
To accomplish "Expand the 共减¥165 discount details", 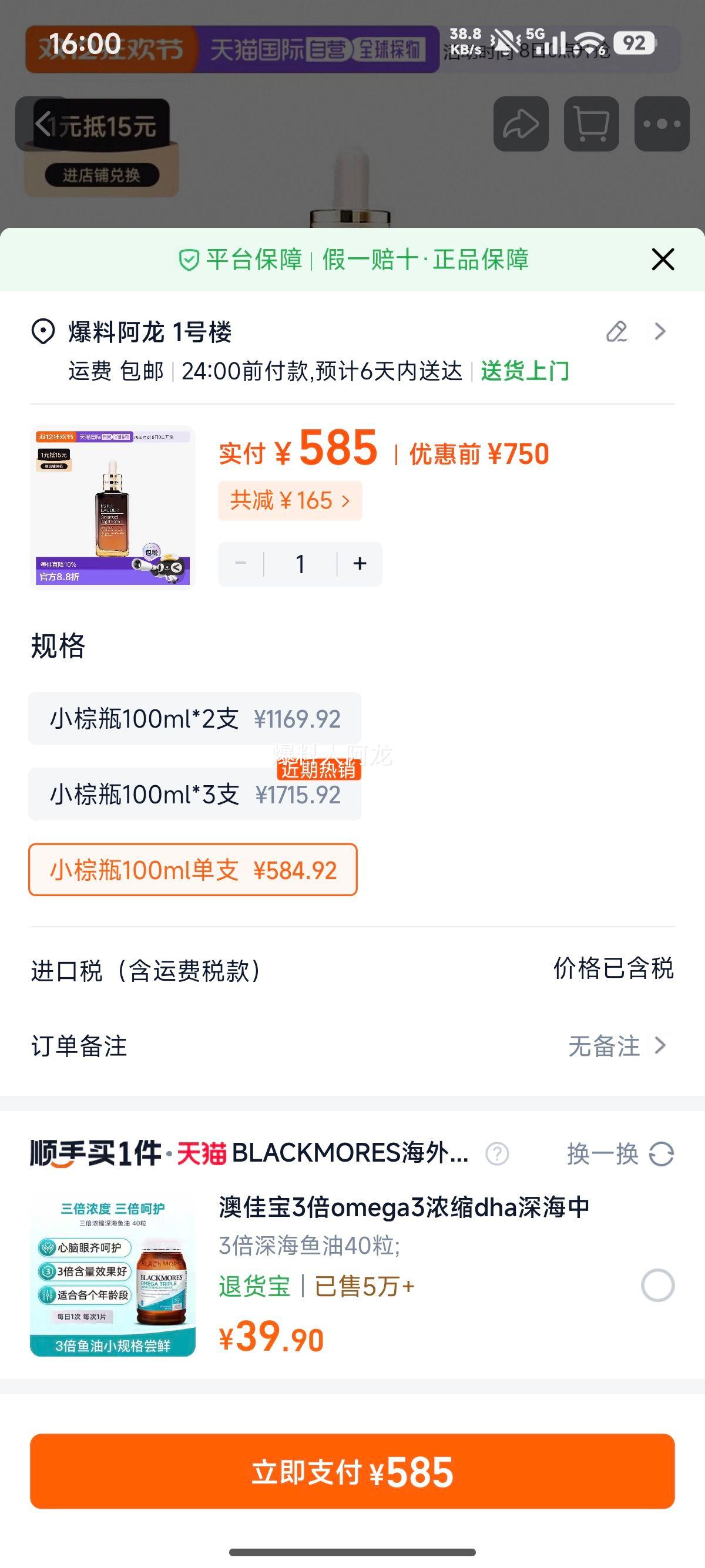I will coord(289,499).
